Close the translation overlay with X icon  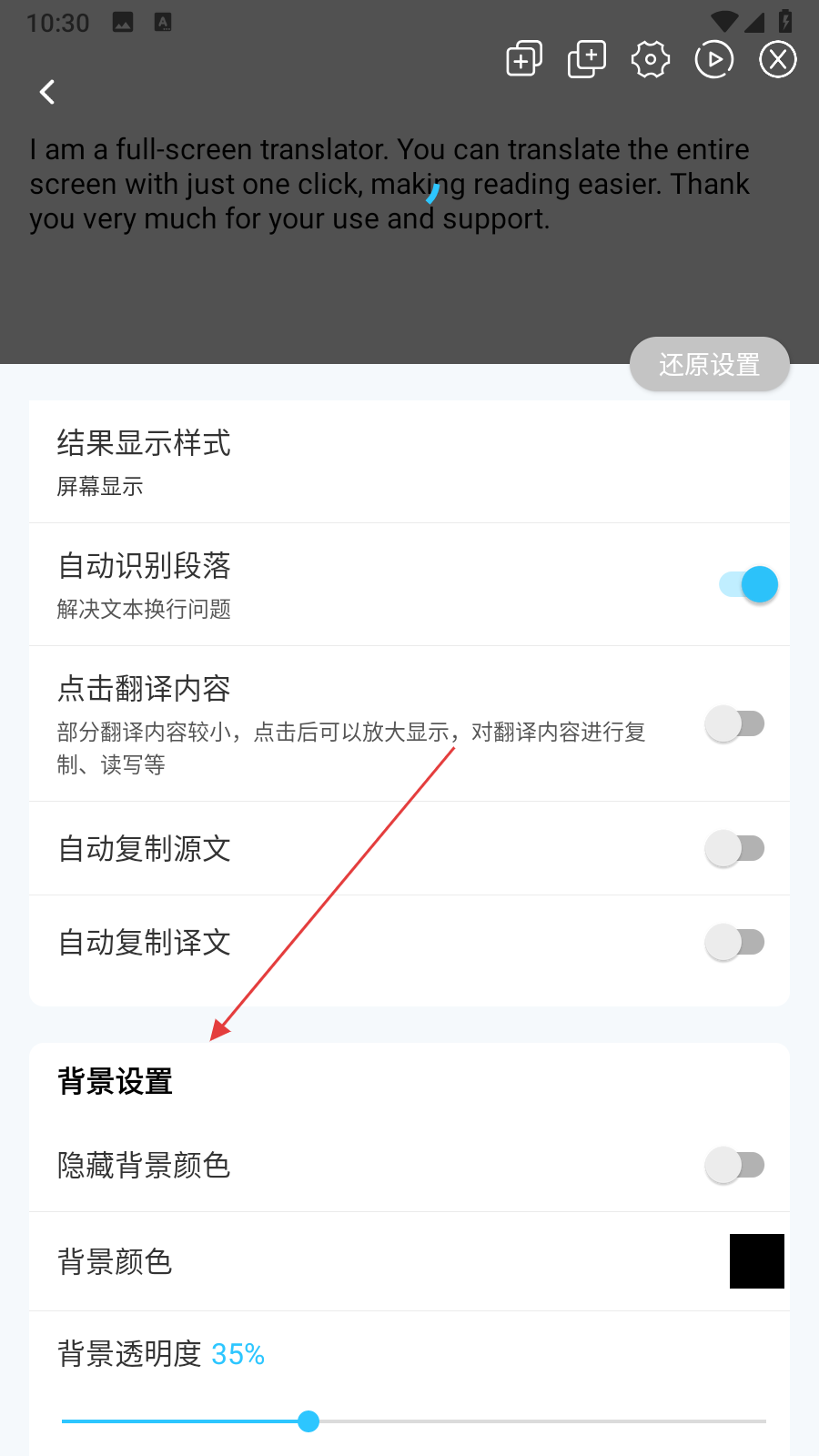pyautogui.click(x=778, y=60)
